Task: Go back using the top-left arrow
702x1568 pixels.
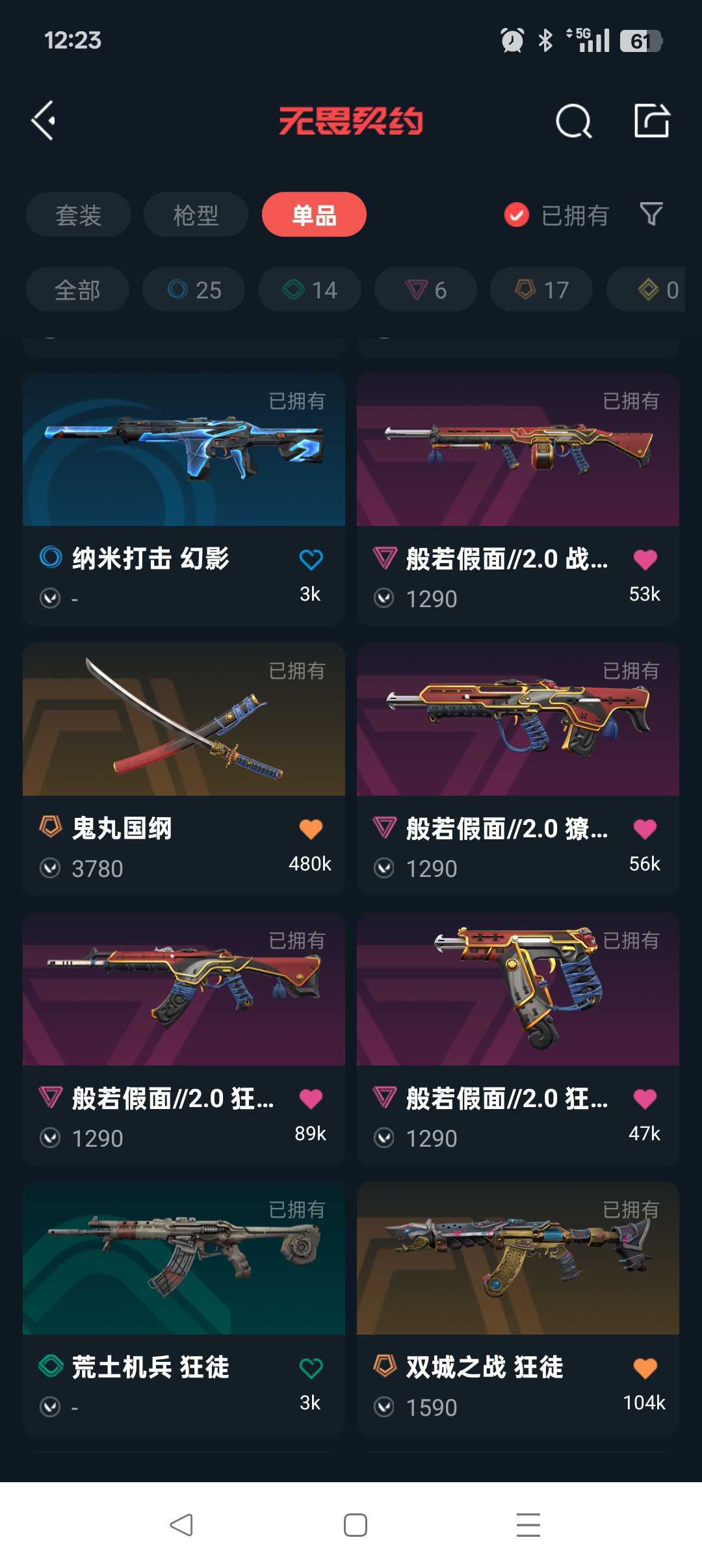Action: 44,121
